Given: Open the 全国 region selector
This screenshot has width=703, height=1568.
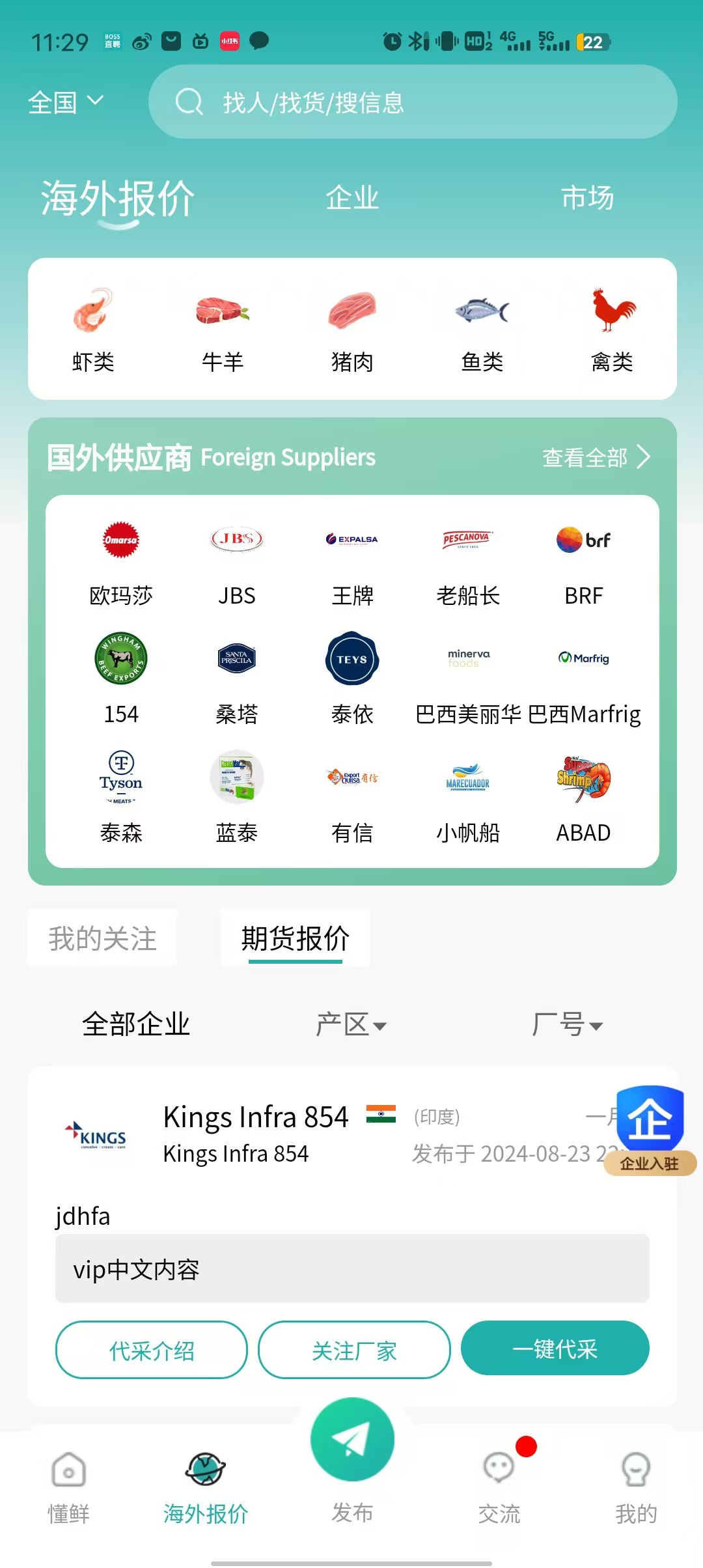Looking at the screenshot, I should (x=65, y=102).
